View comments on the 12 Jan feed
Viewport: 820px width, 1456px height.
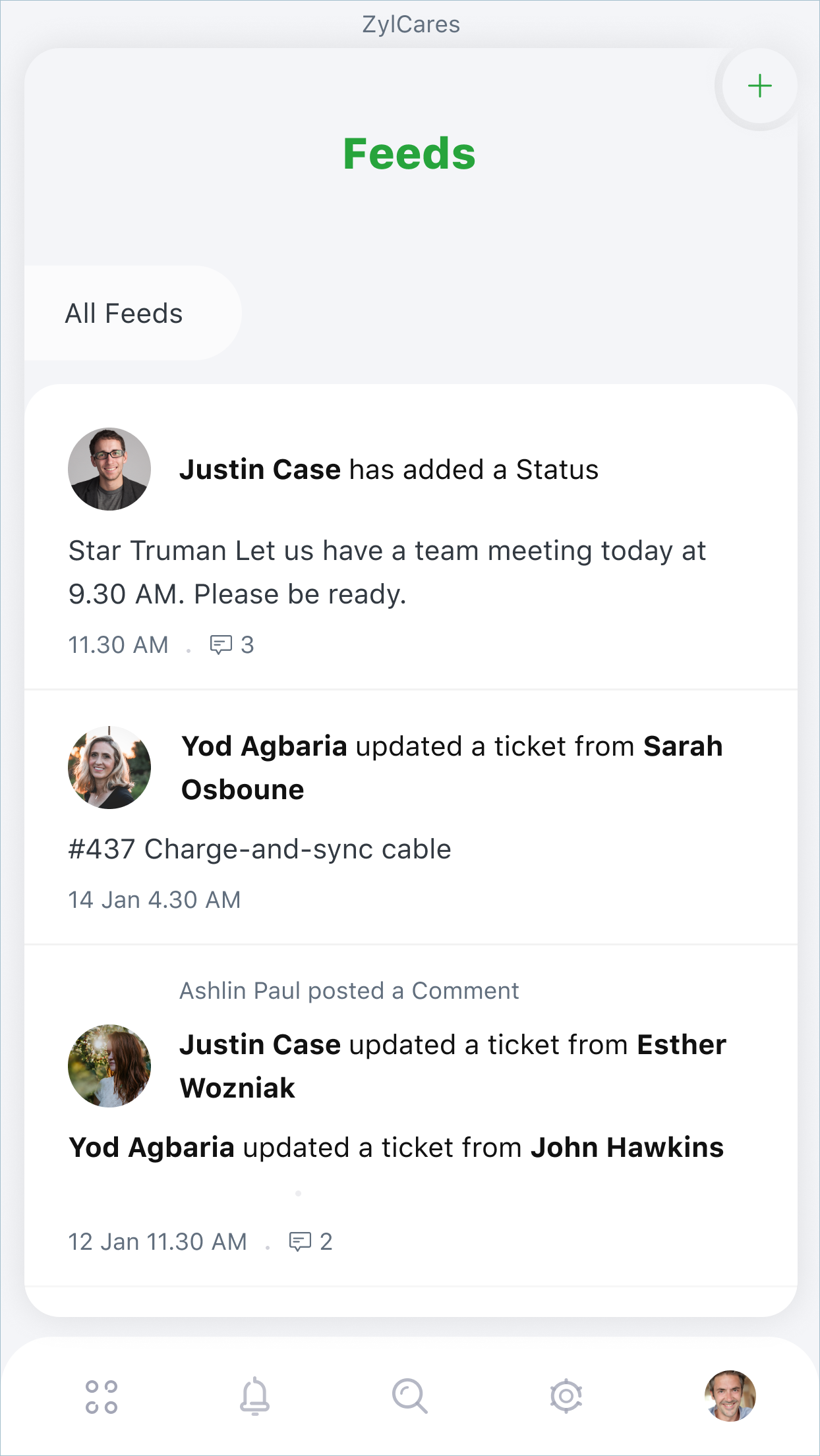coord(310,1242)
